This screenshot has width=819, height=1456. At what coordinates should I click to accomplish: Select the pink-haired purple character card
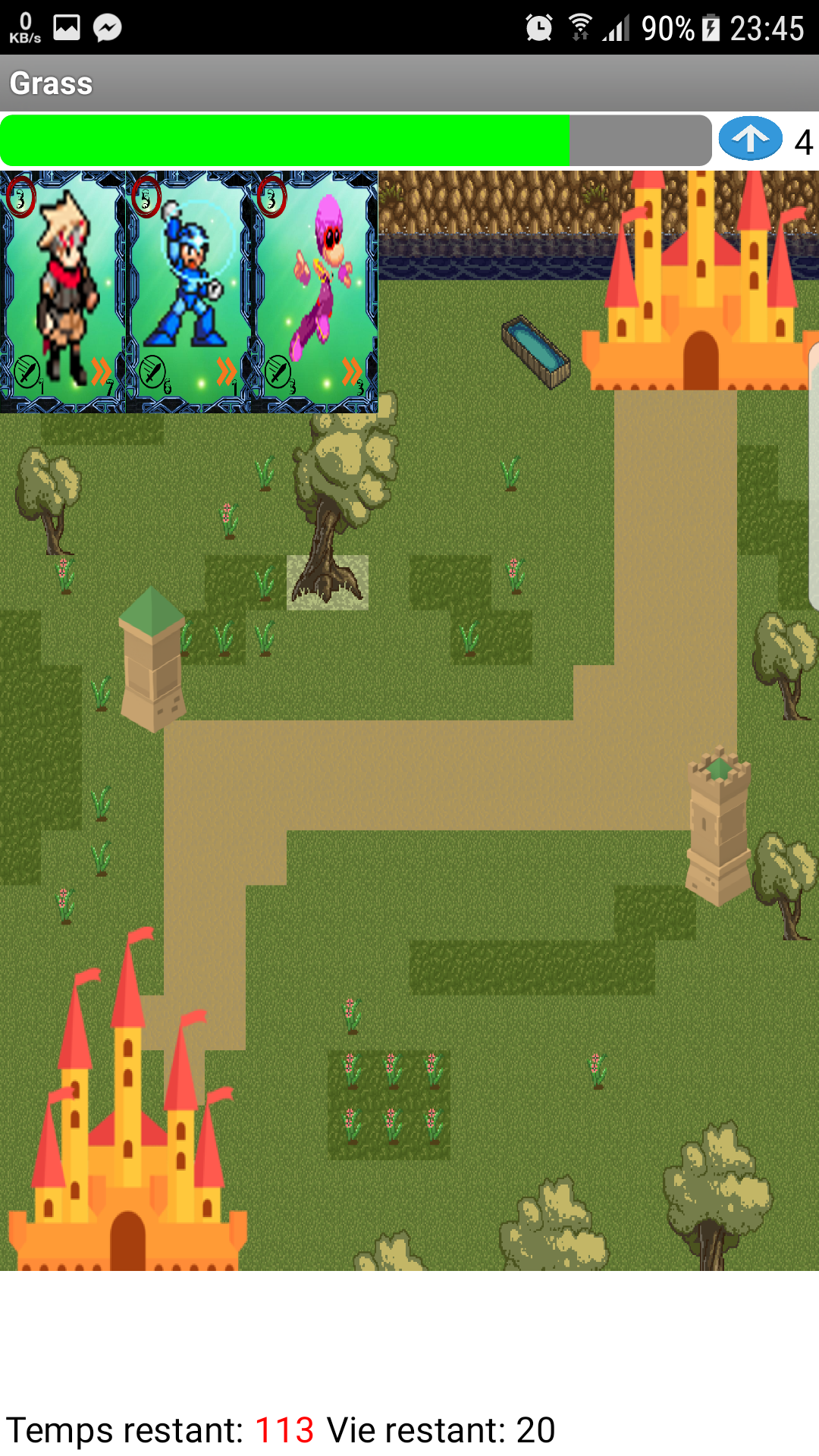tap(315, 292)
